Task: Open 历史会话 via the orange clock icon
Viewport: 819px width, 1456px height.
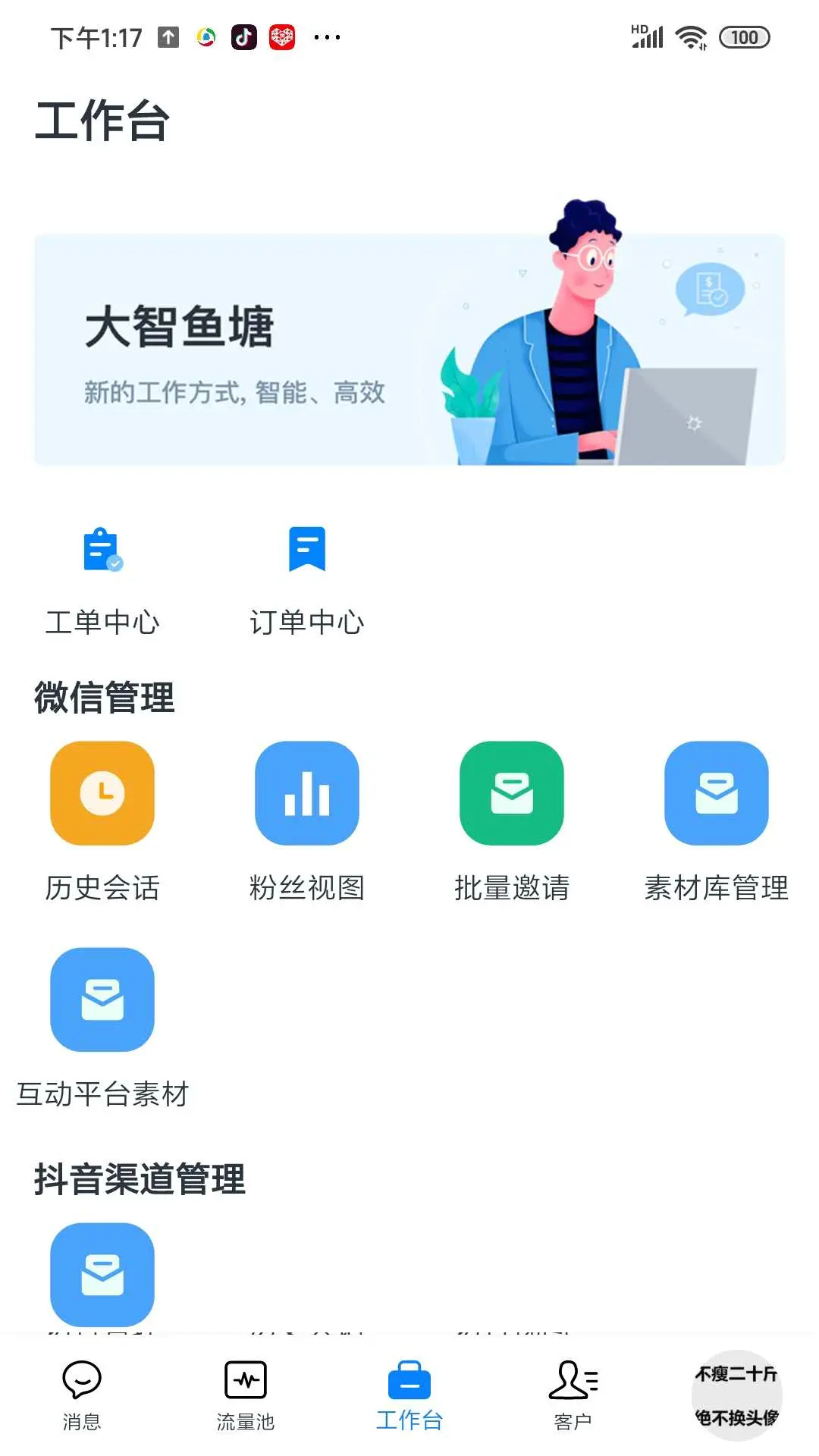Action: [102, 793]
